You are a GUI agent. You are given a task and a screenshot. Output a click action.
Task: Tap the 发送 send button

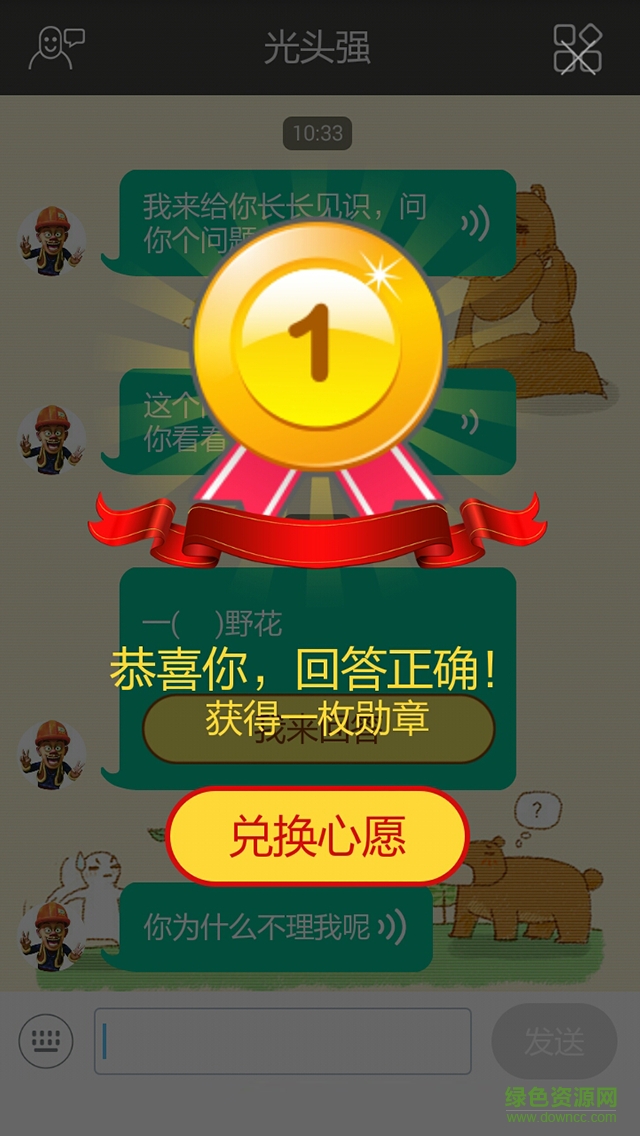[x=554, y=1041]
